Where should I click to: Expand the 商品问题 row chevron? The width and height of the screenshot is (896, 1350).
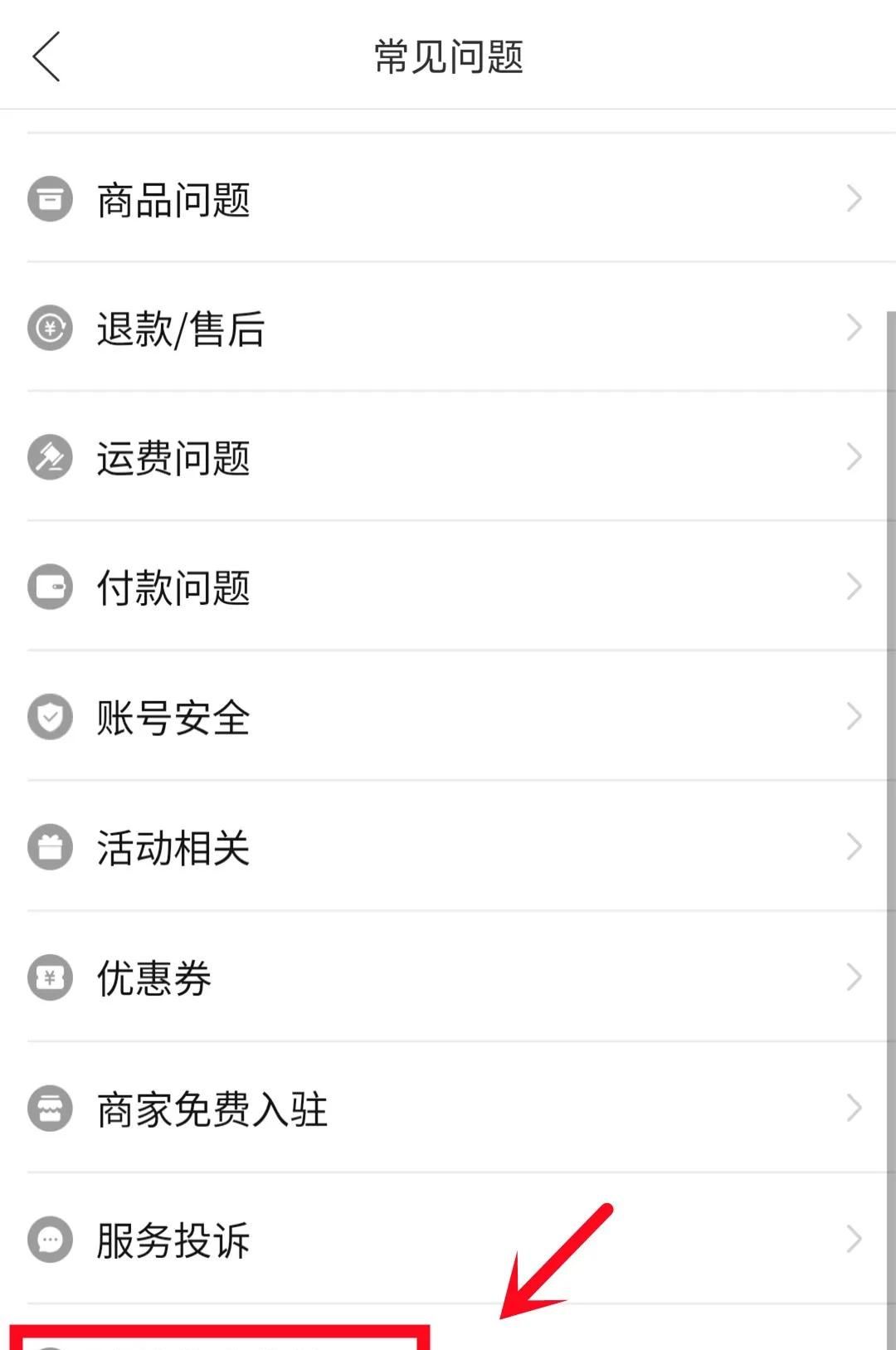pyautogui.click(x=856, y=199)
